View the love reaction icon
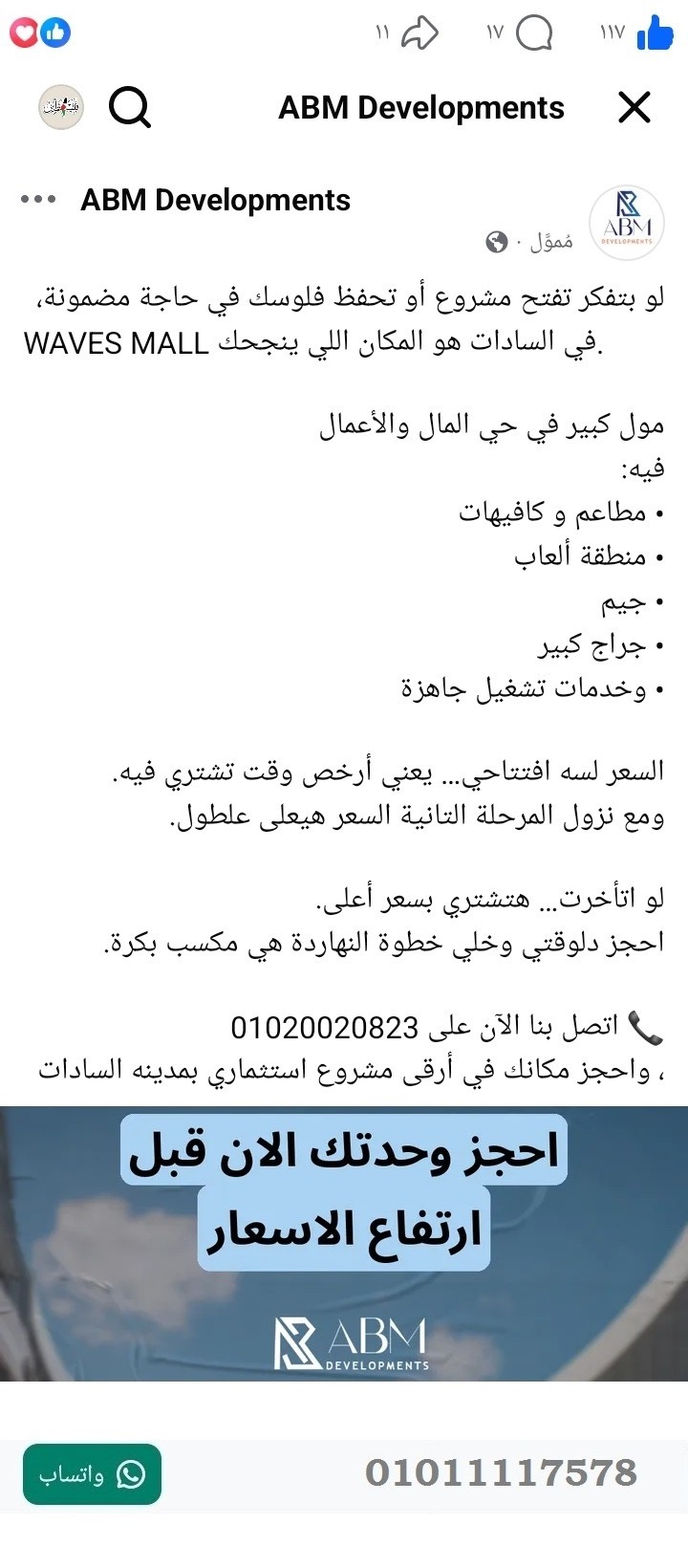Screen dimensions: 688x1568 coord(25,32)
